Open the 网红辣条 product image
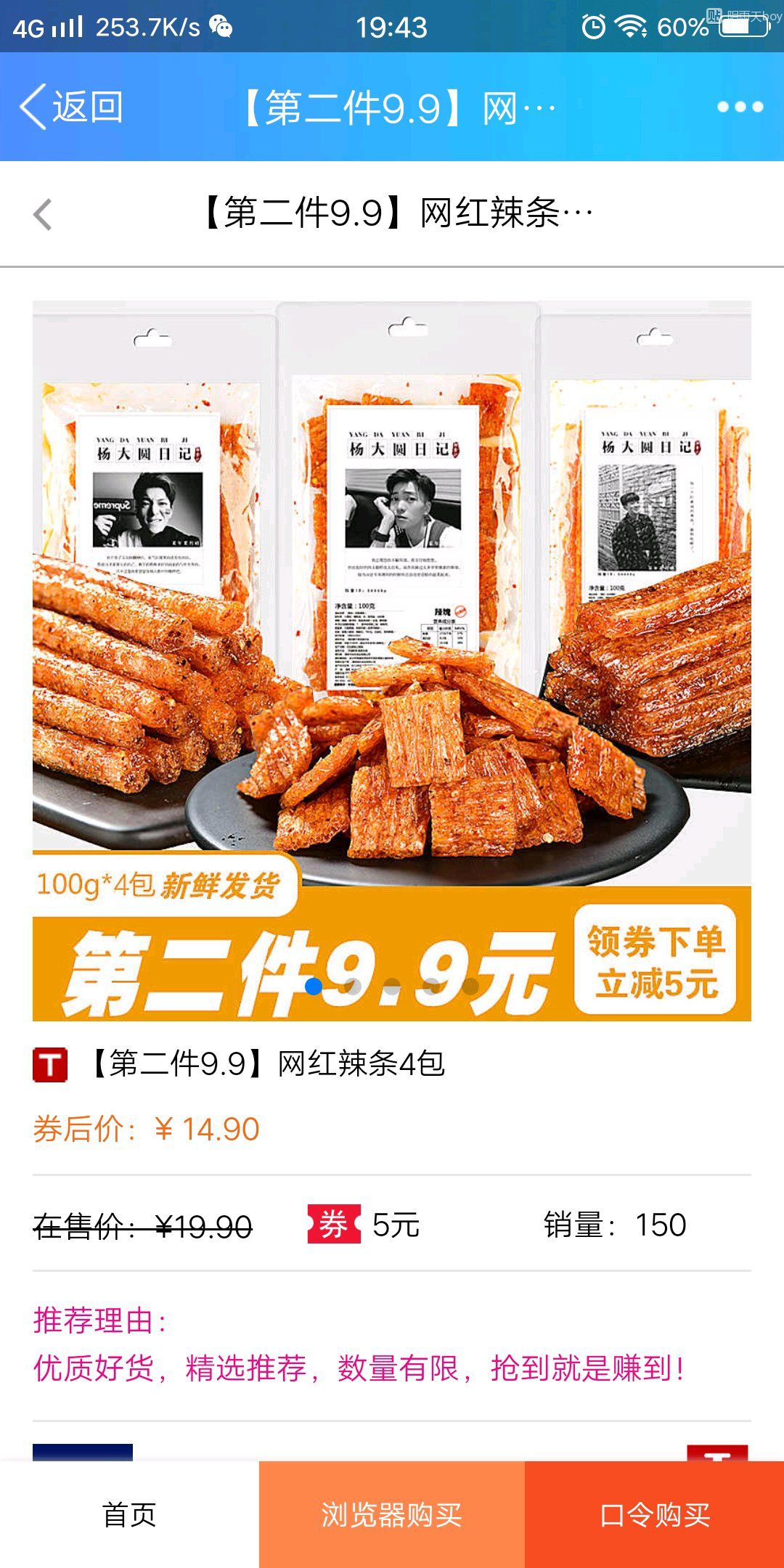Image resolution: width=784 pixels, height=1568 pixels. 392,661
